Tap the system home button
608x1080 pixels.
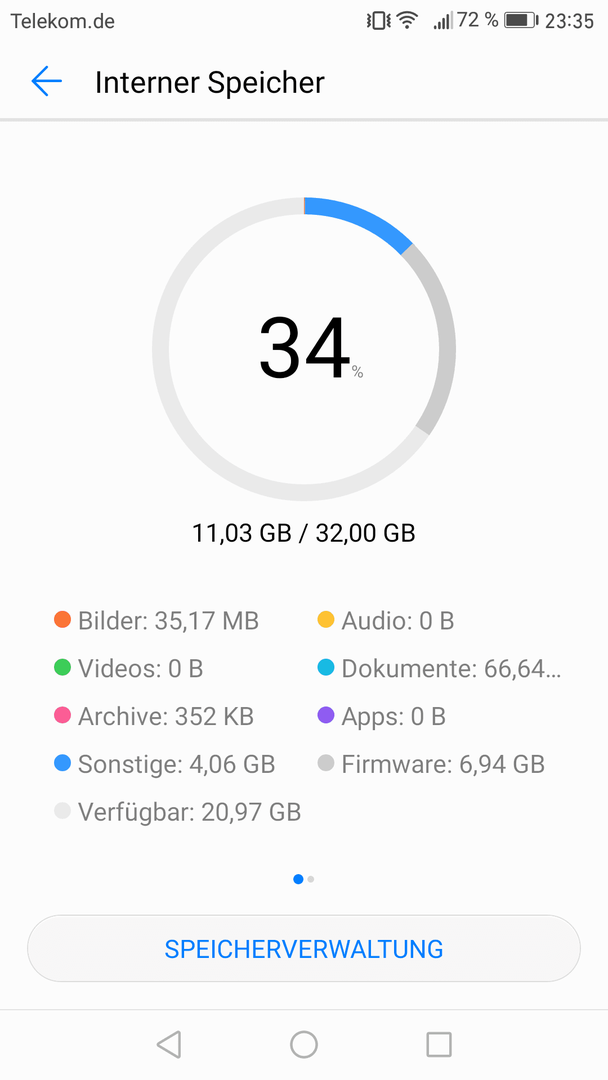(x=304, y=1044)
